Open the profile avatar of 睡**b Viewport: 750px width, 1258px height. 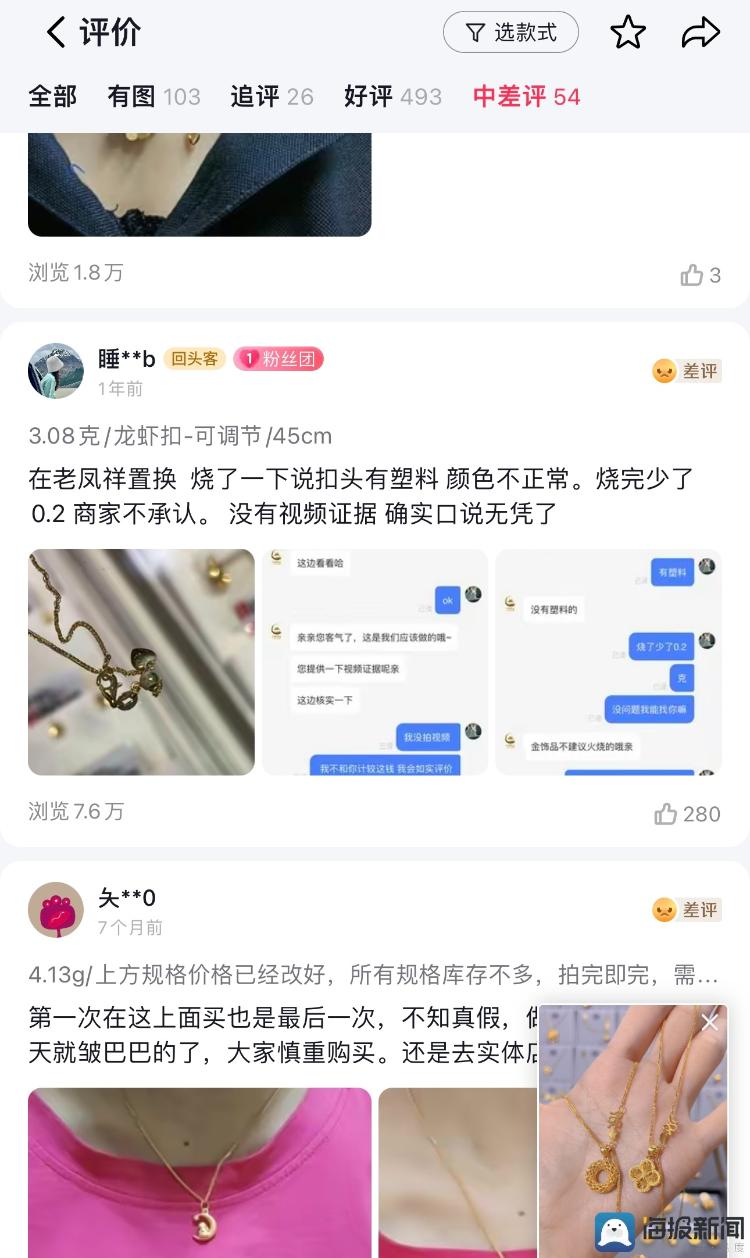click(56, 371)
